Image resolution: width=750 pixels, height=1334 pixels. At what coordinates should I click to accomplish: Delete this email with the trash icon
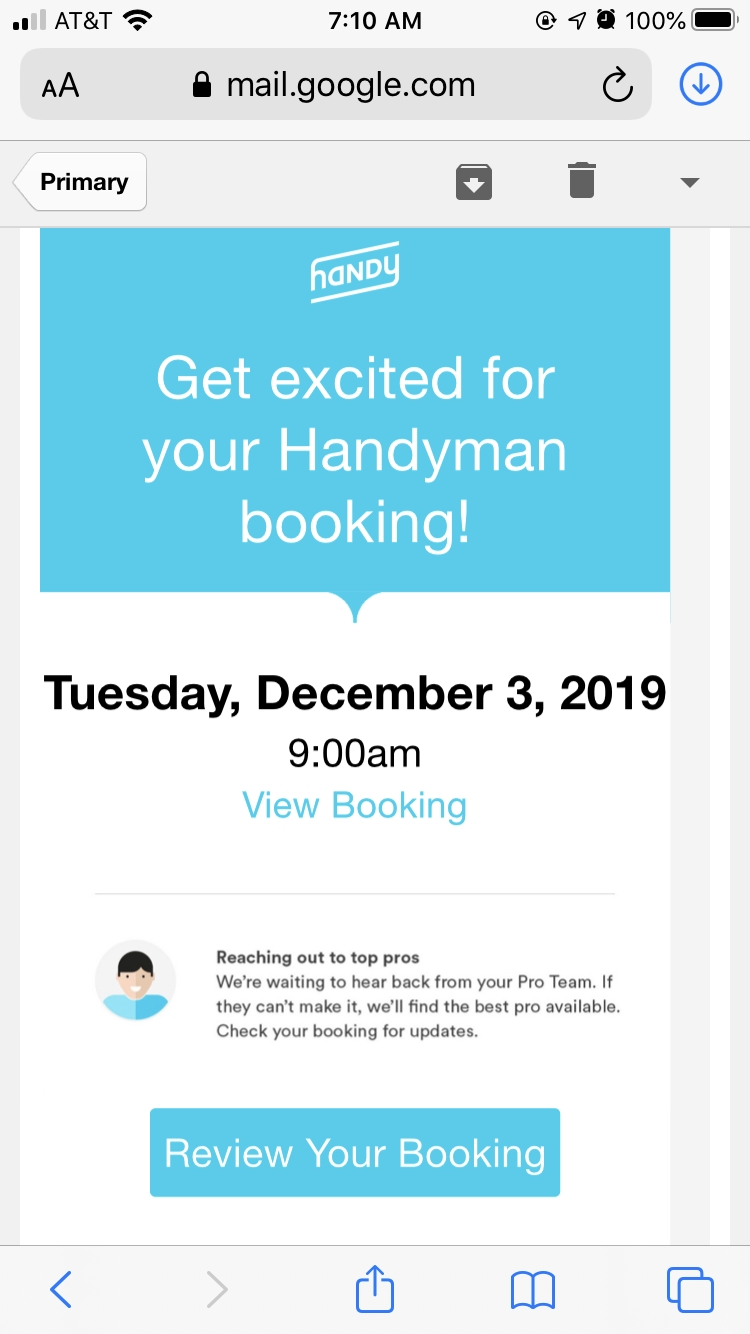click(582, 181)
